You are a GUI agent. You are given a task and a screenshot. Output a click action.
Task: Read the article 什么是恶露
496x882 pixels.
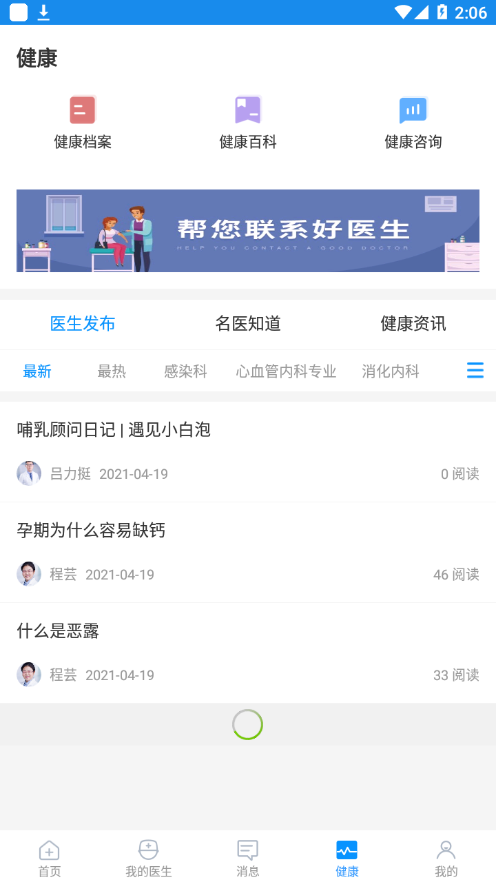248,653
